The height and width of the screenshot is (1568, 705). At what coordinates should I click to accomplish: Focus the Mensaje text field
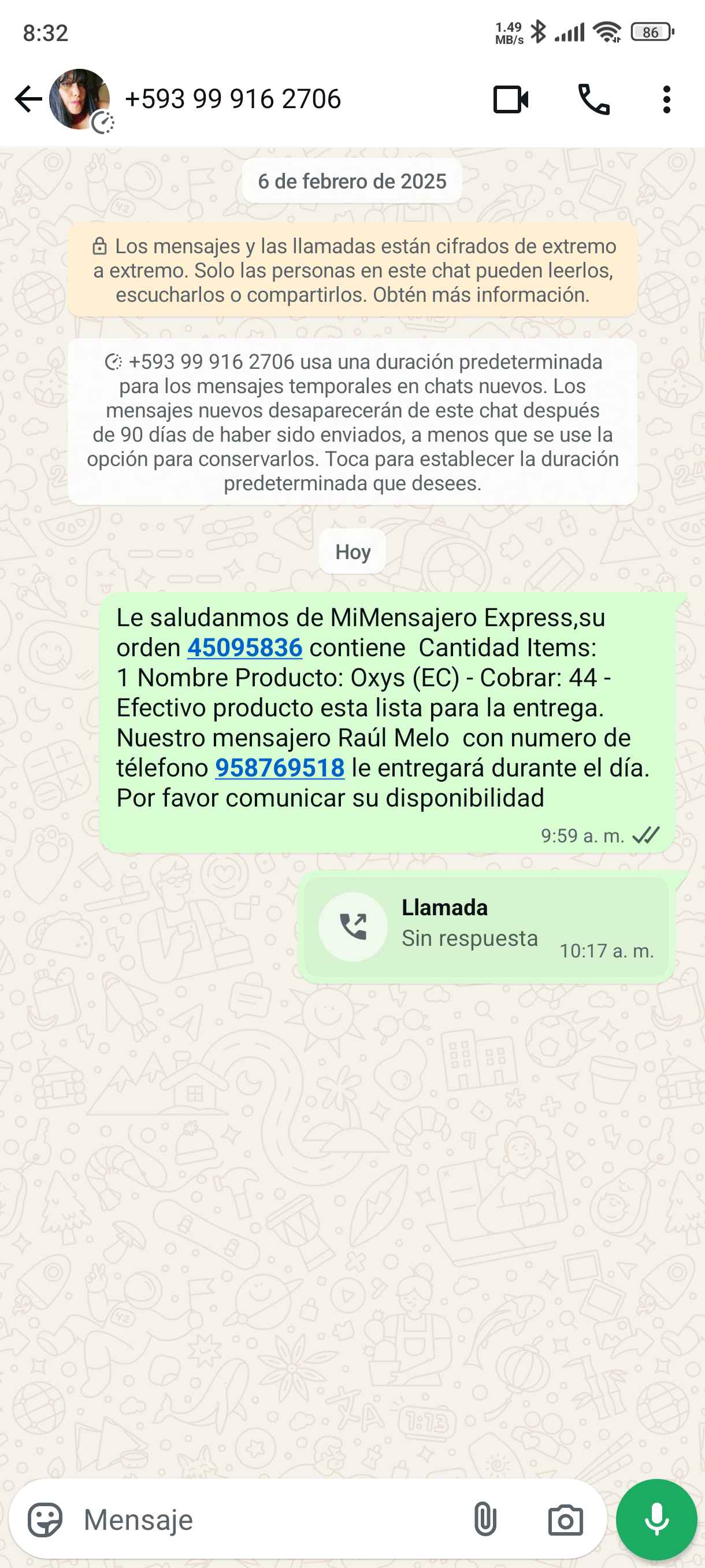tap(268, 1520)
